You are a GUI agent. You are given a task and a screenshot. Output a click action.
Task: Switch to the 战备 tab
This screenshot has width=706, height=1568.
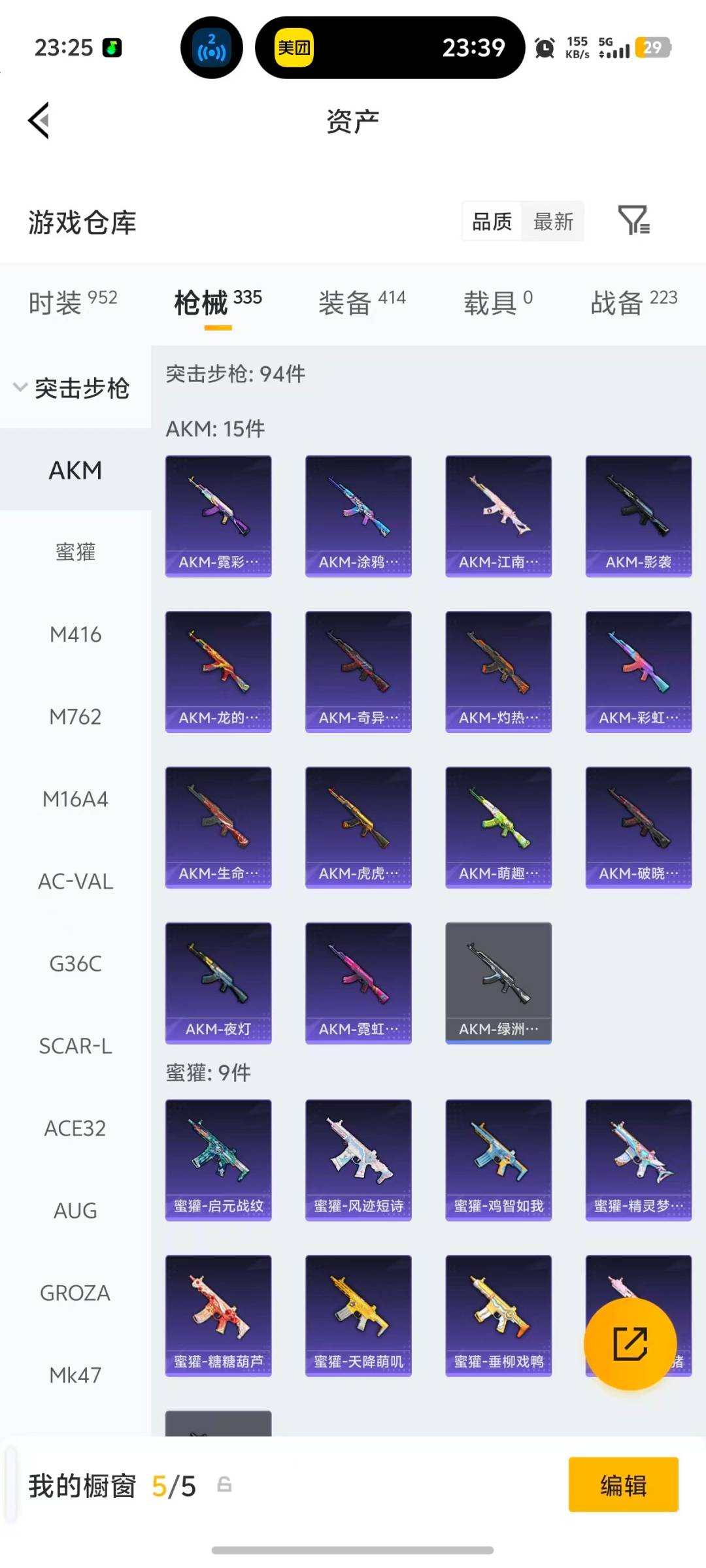(x=633, y=302)
